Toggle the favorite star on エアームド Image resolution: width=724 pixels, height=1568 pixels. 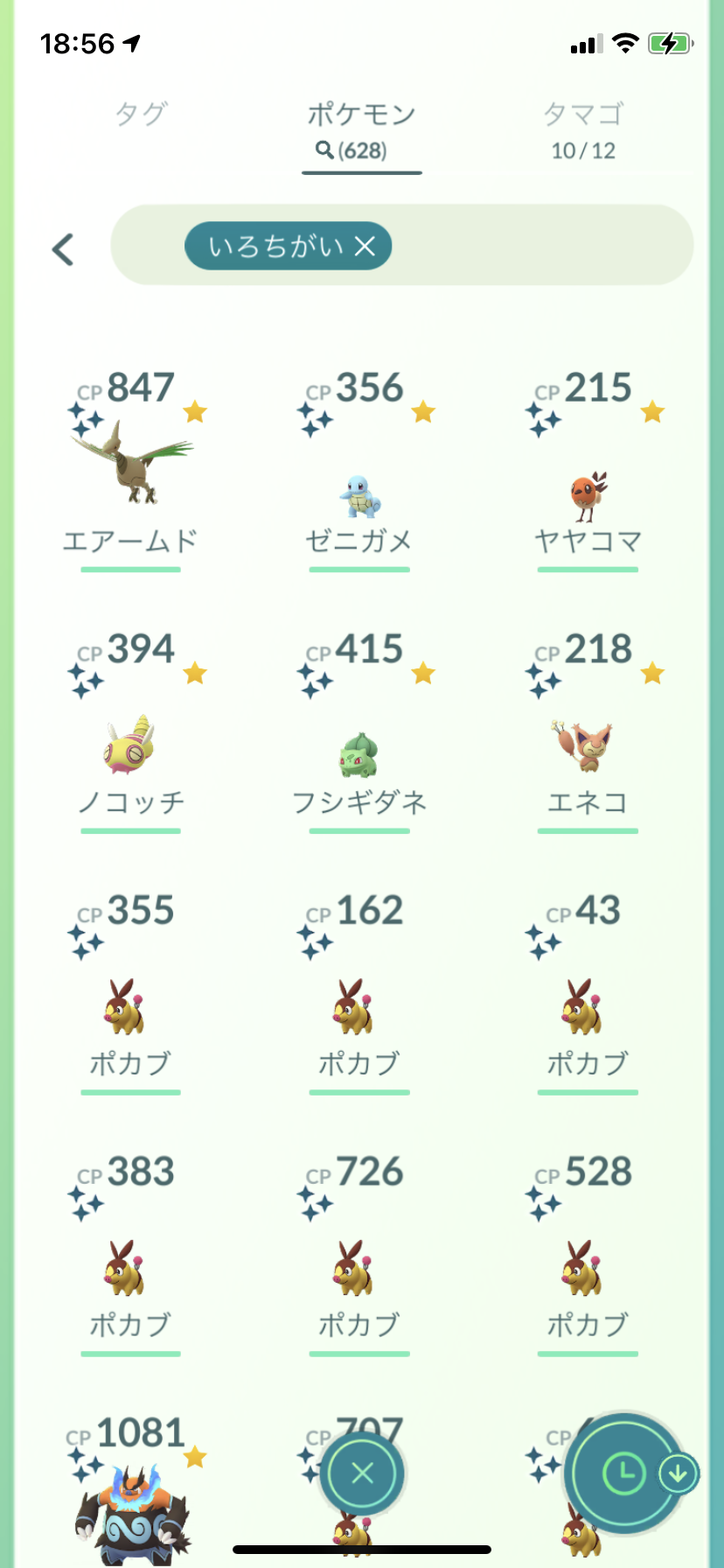(x=196, y=409)
